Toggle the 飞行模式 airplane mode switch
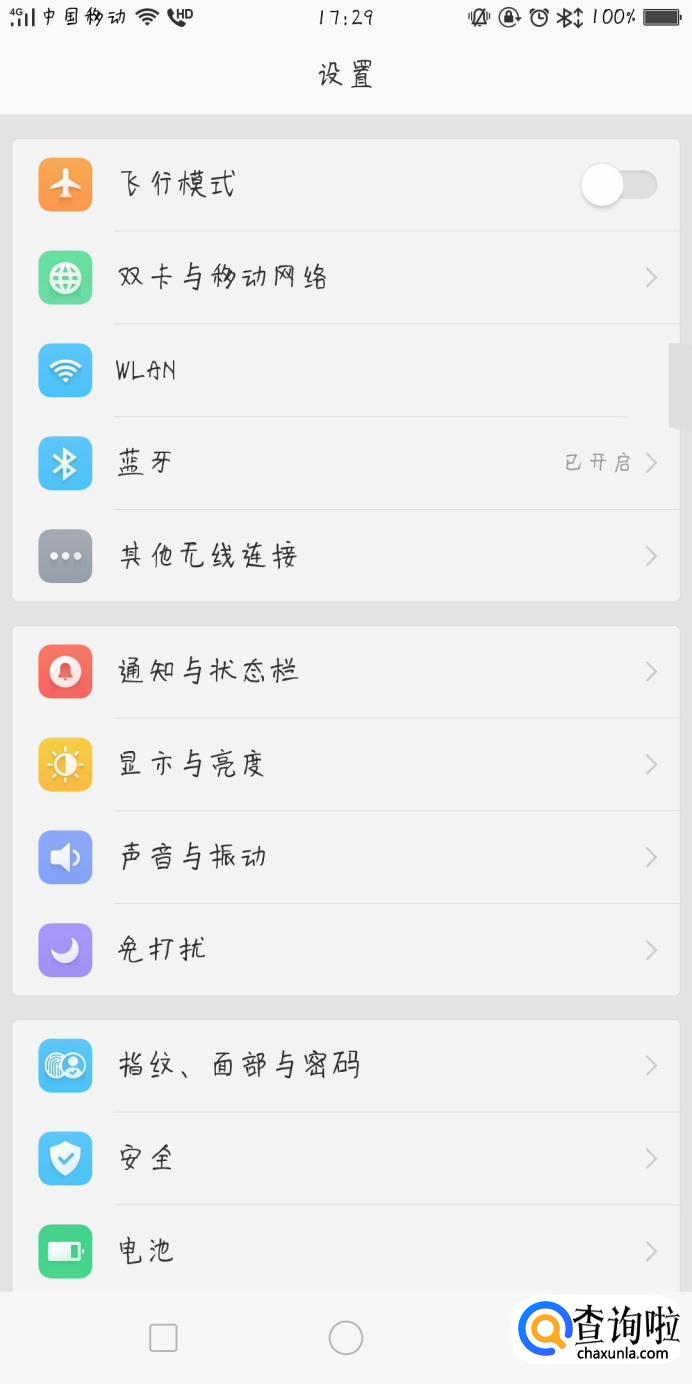This screenshot has height=1384, width=692. coord(618,185)
